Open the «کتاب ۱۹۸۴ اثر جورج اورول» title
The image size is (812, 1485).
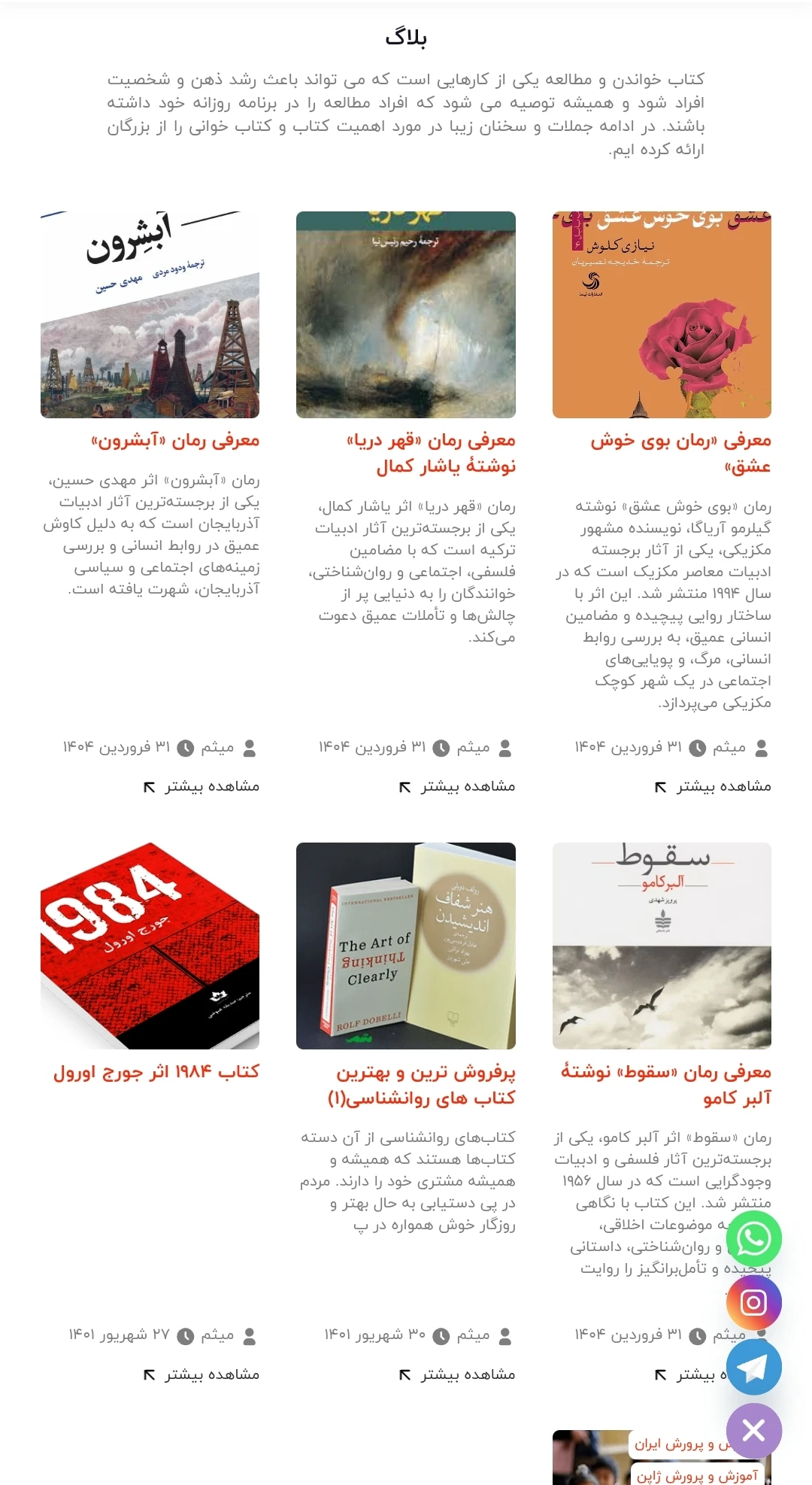(156, 1071)
